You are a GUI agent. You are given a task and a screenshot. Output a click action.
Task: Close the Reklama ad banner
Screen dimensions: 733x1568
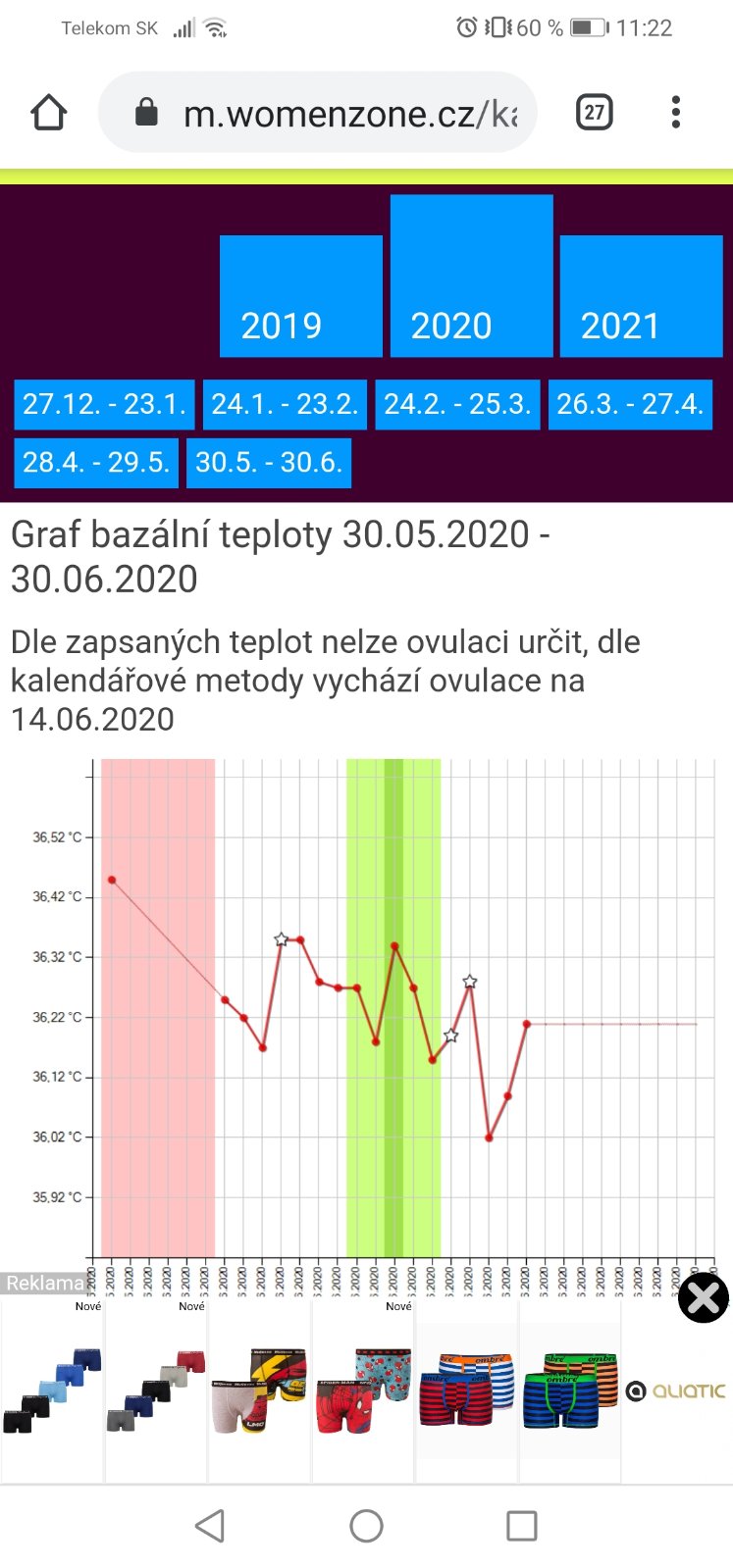coord(704,1297)
